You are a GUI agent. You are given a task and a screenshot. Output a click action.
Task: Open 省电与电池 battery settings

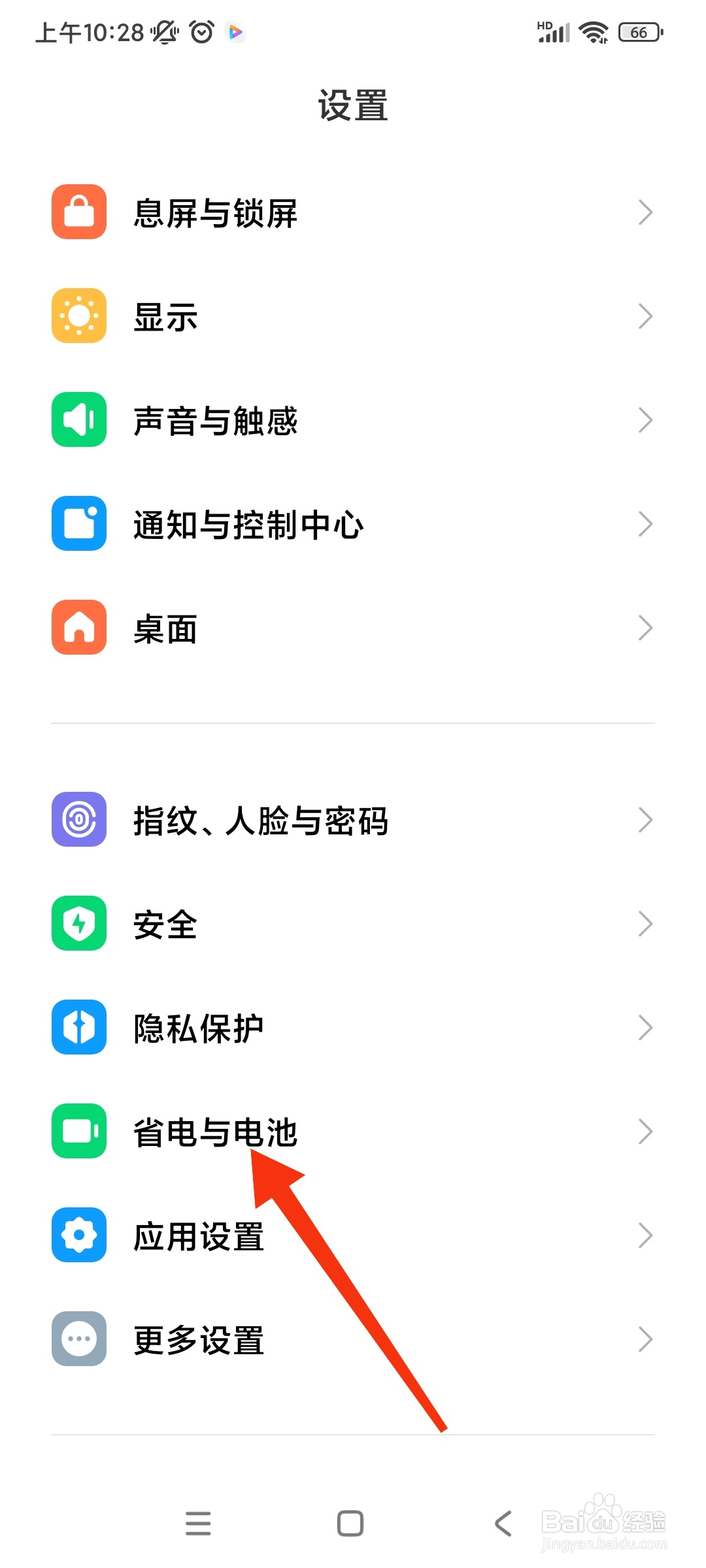tap(353, 1132)
